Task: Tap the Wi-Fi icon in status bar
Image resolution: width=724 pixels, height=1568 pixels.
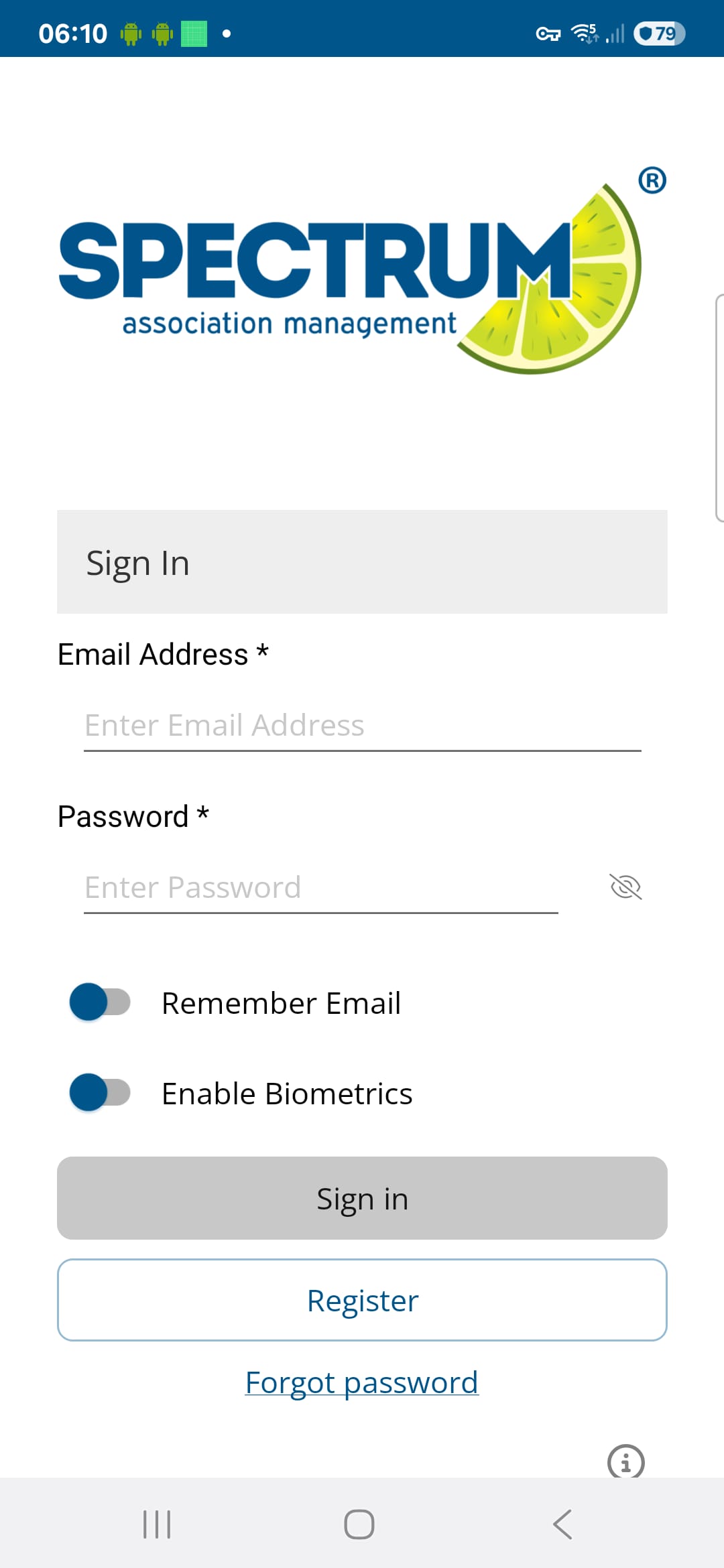Action: (584, 32)
